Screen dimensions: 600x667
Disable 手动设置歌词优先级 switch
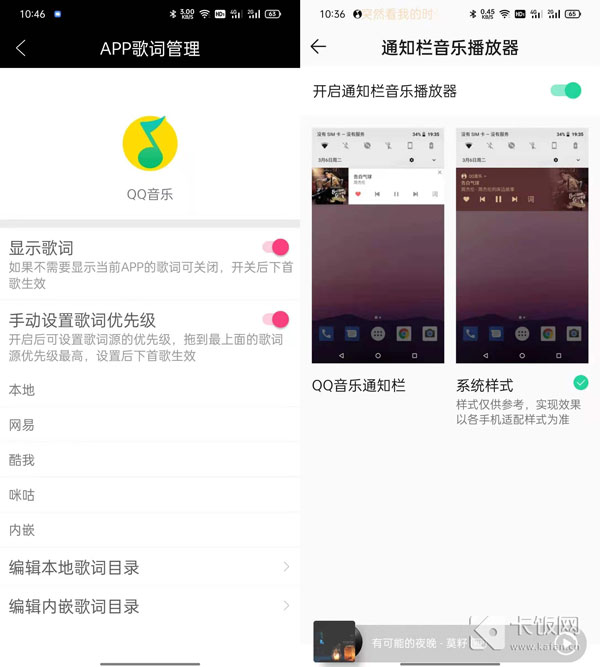point(274,320)
